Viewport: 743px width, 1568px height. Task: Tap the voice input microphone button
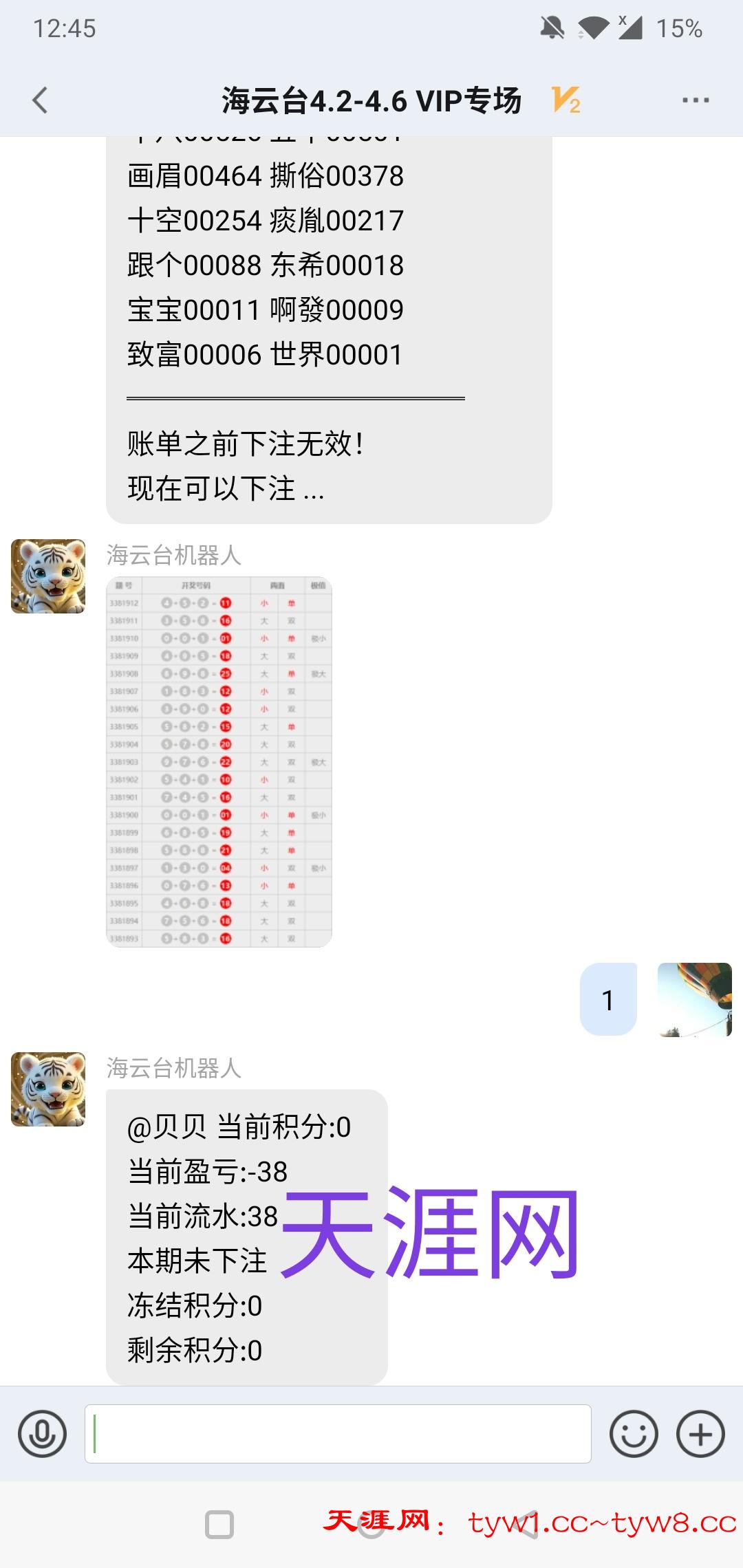click(43, 1434)
